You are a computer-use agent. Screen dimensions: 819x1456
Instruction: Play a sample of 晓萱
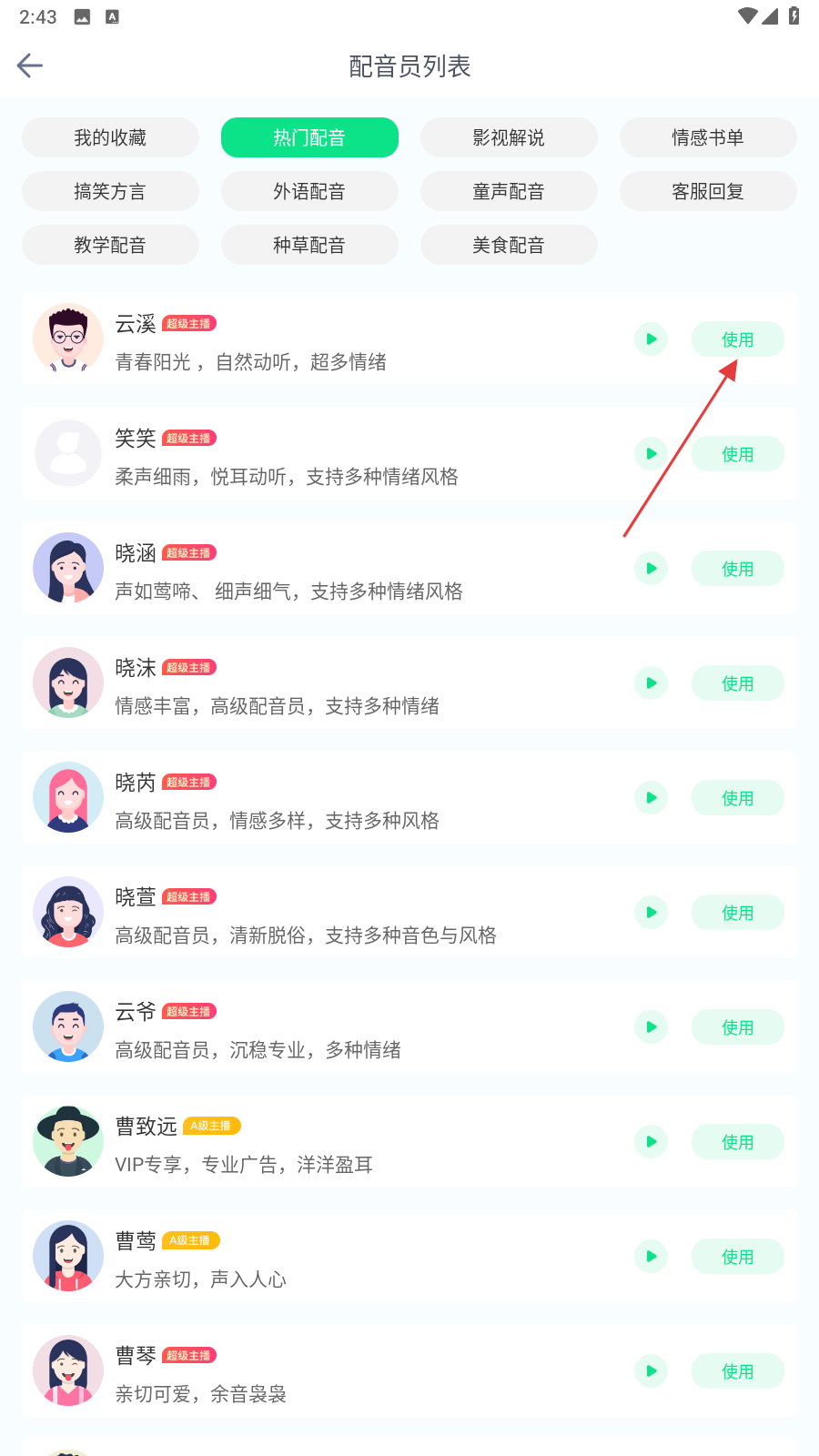point(652,913)
